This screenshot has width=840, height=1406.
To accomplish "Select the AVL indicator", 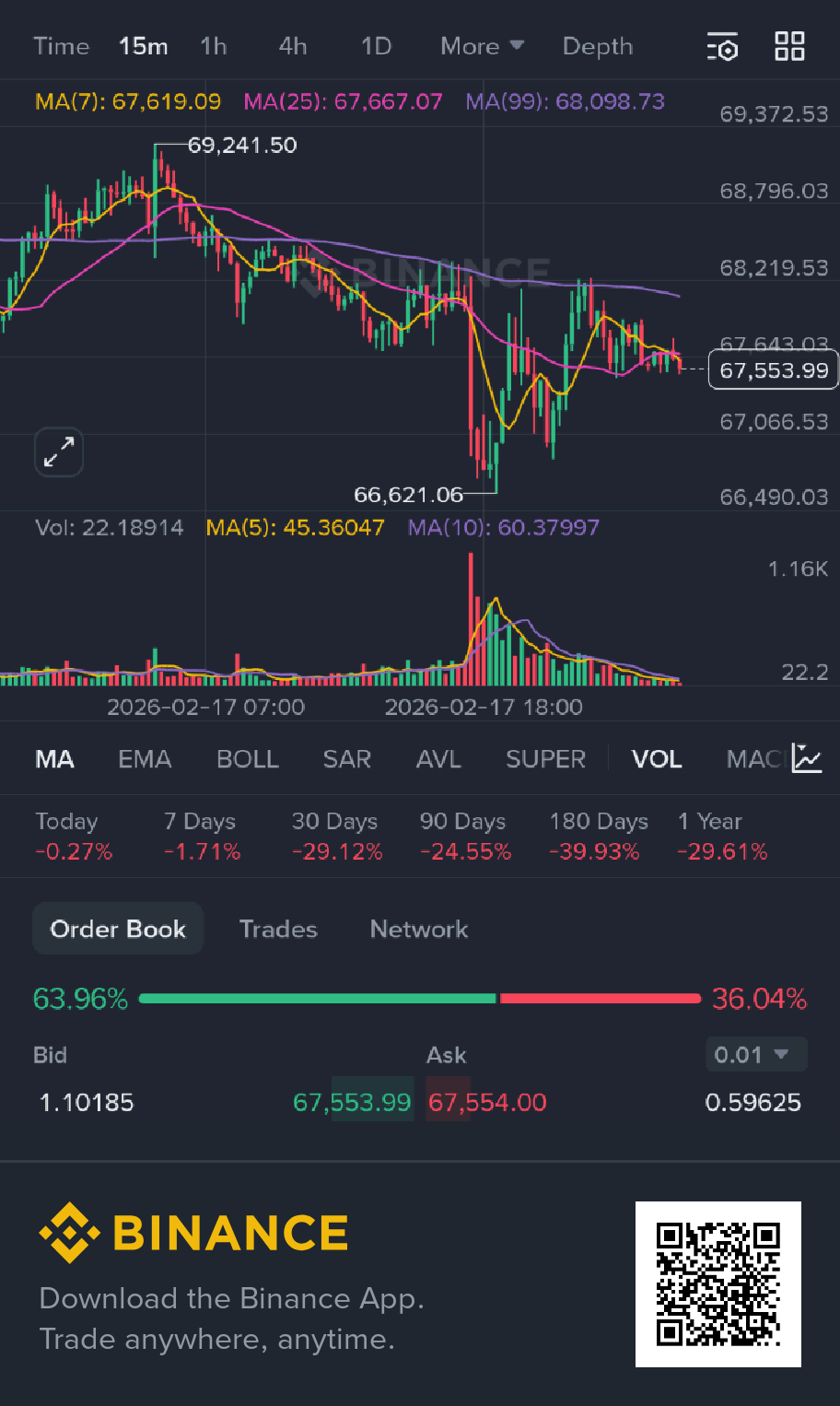I will coord(437,759).
